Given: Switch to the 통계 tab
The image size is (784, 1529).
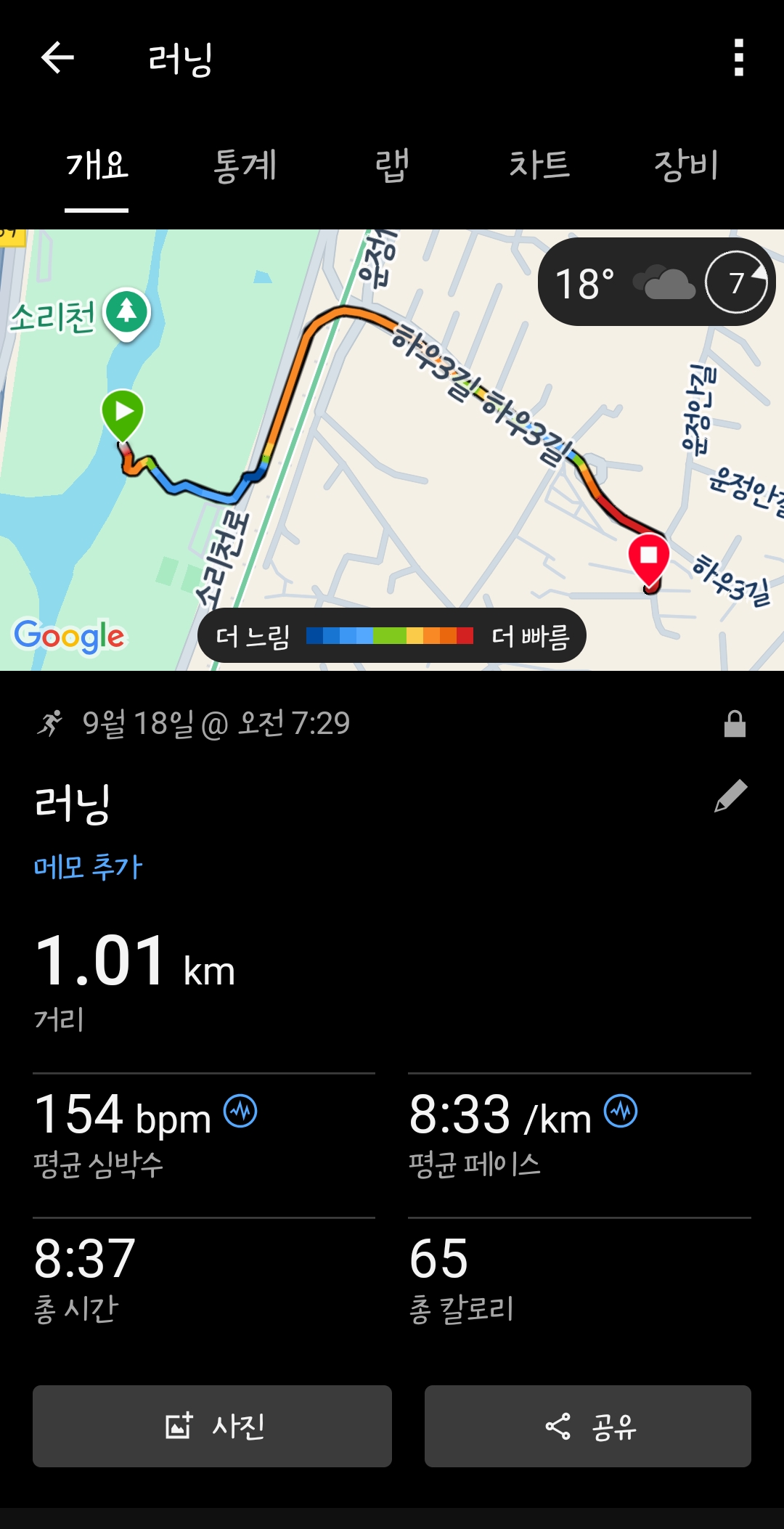Looking at the screenshot, I should pos(245,166).
